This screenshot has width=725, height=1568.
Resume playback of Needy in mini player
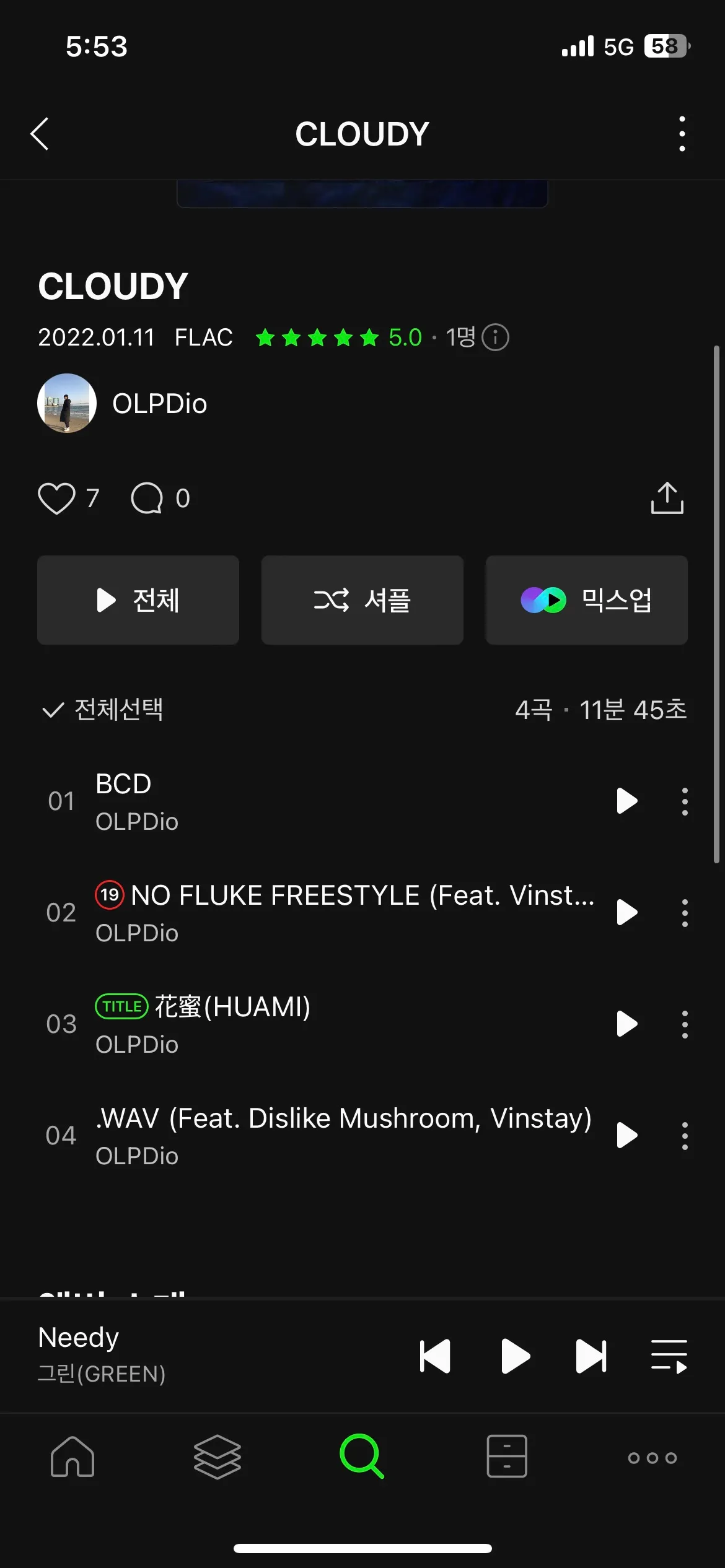tap(515, 1356)
